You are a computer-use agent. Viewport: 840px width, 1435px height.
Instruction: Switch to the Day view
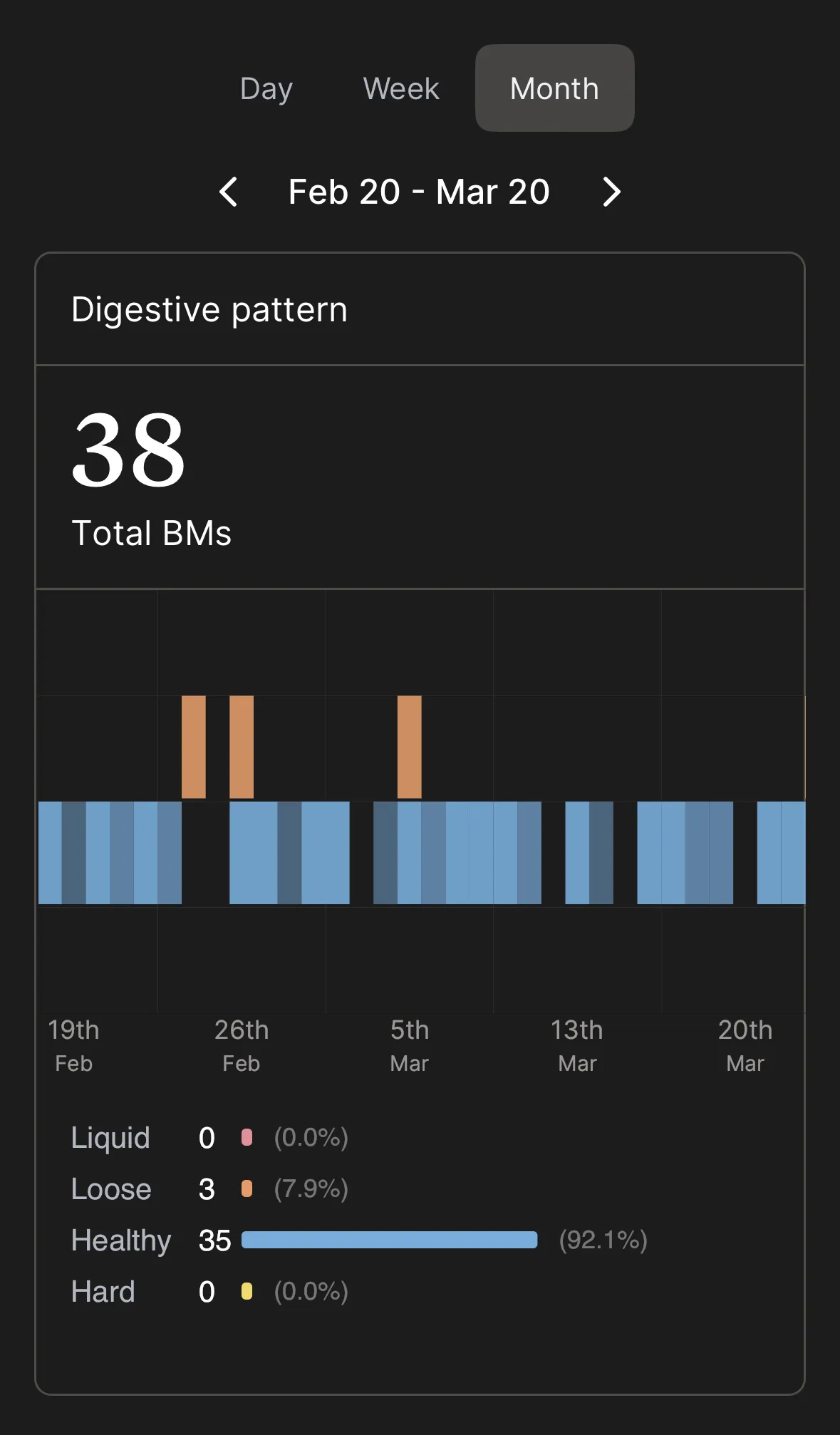click(266, 88)
